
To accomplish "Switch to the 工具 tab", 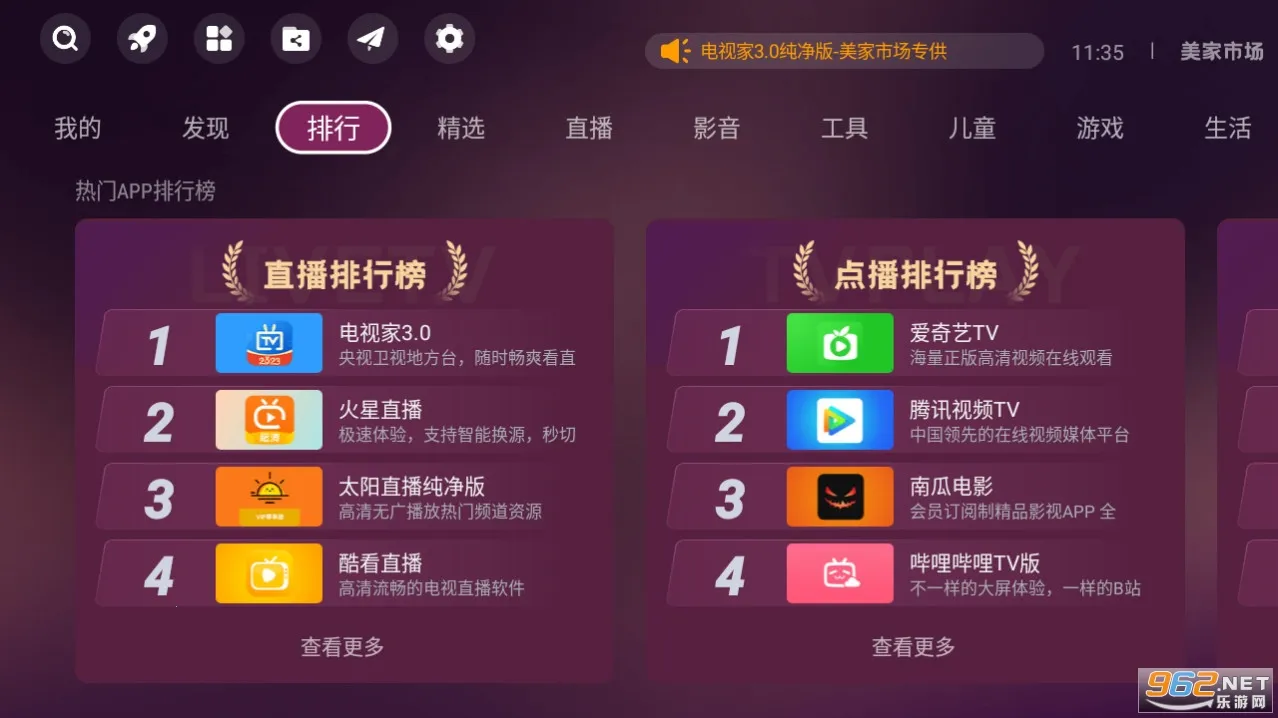I will [x=845, y=128].
